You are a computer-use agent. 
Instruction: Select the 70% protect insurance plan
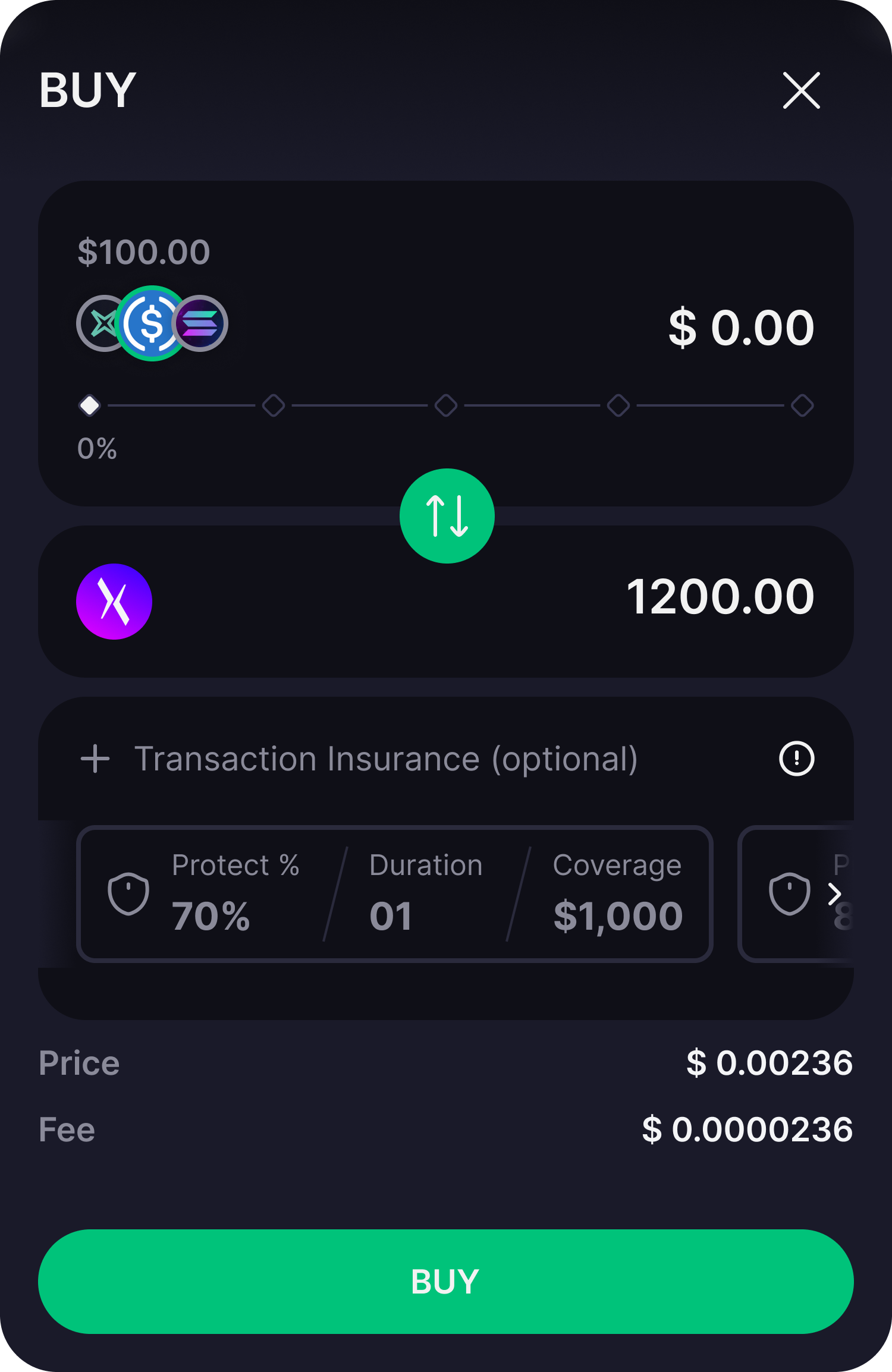click(395, 893)
